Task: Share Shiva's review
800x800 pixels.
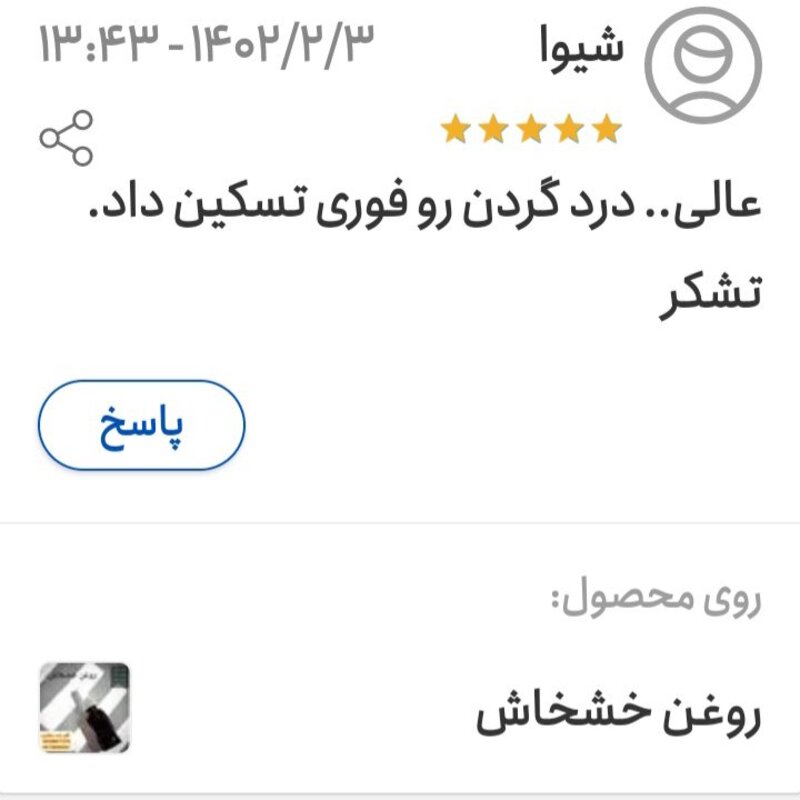Action: (67, 138)
